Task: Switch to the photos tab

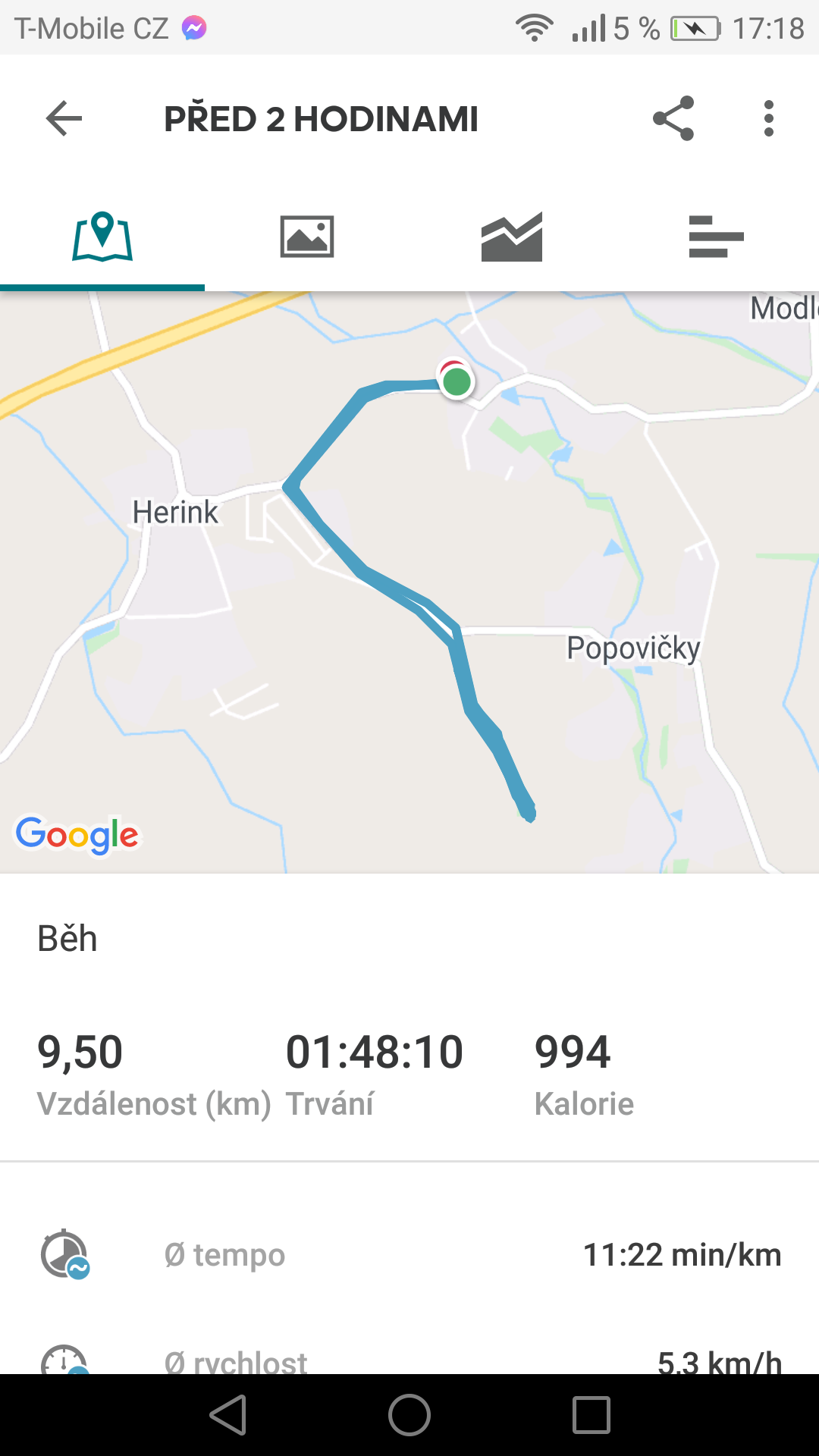Action: pos(307,237)
